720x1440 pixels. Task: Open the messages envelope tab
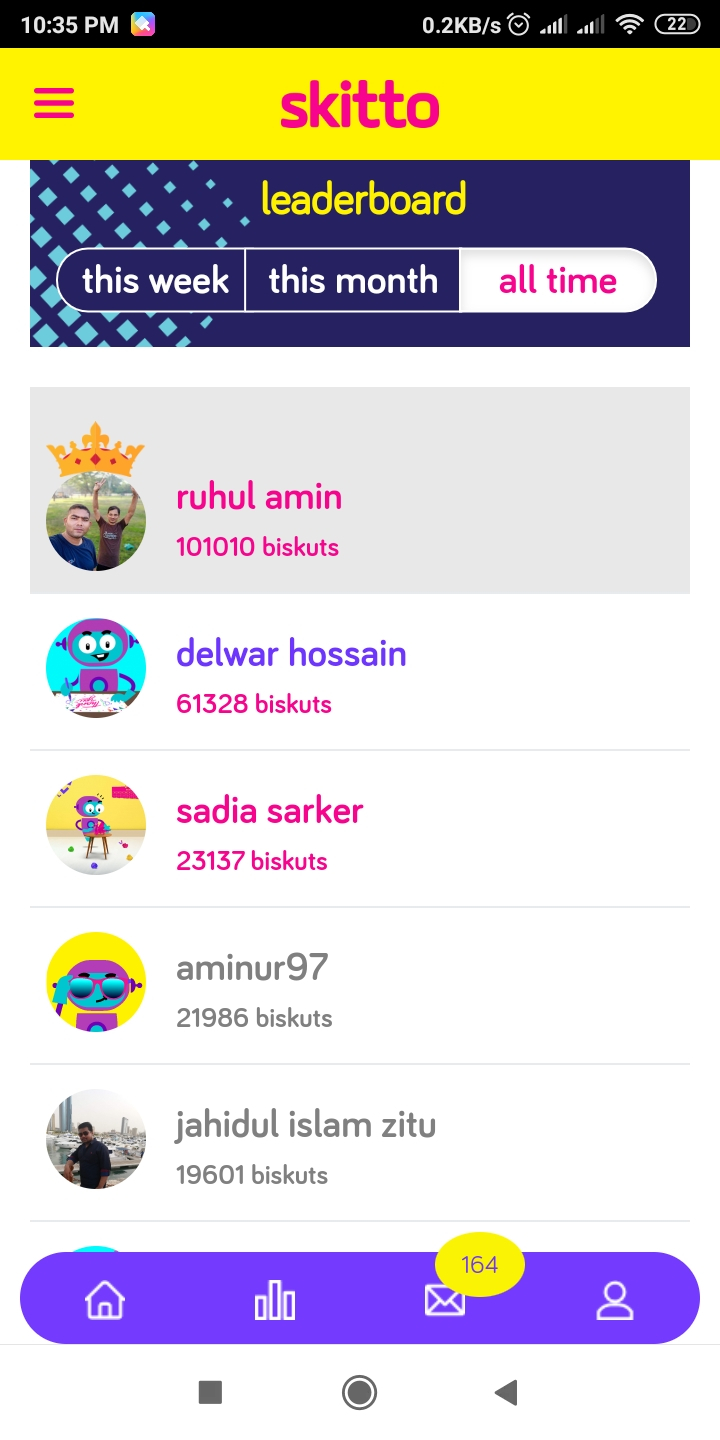point(445,1300)
